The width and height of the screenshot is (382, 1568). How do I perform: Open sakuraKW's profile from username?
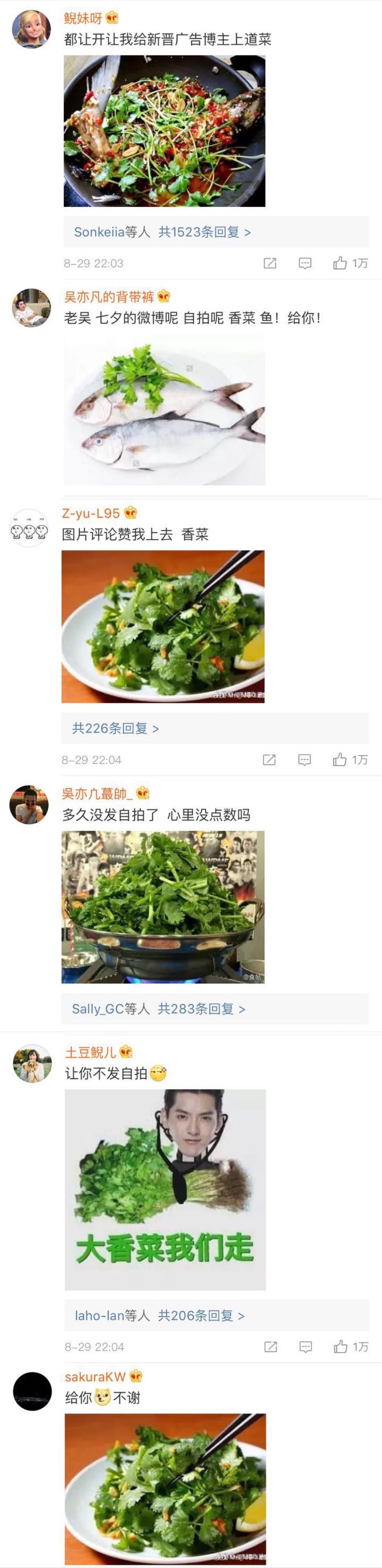click(x=95, y=1376)
